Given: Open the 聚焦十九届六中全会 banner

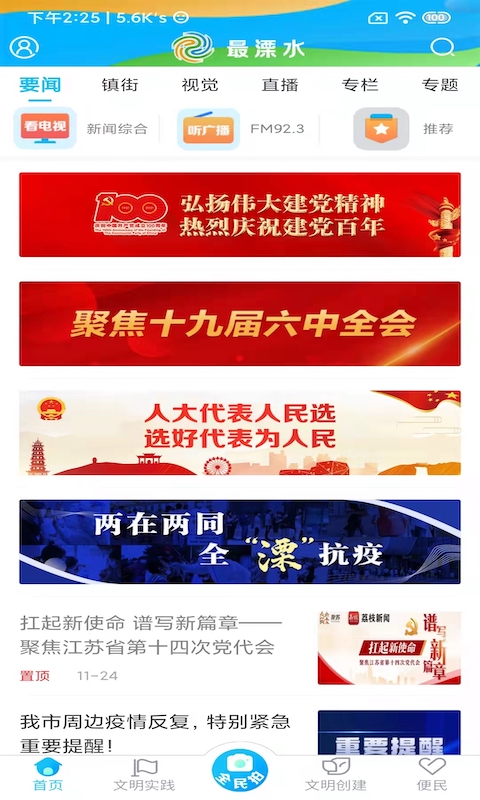Looking at the screenshot, I should pyautogui.click(x=240, y=323).
